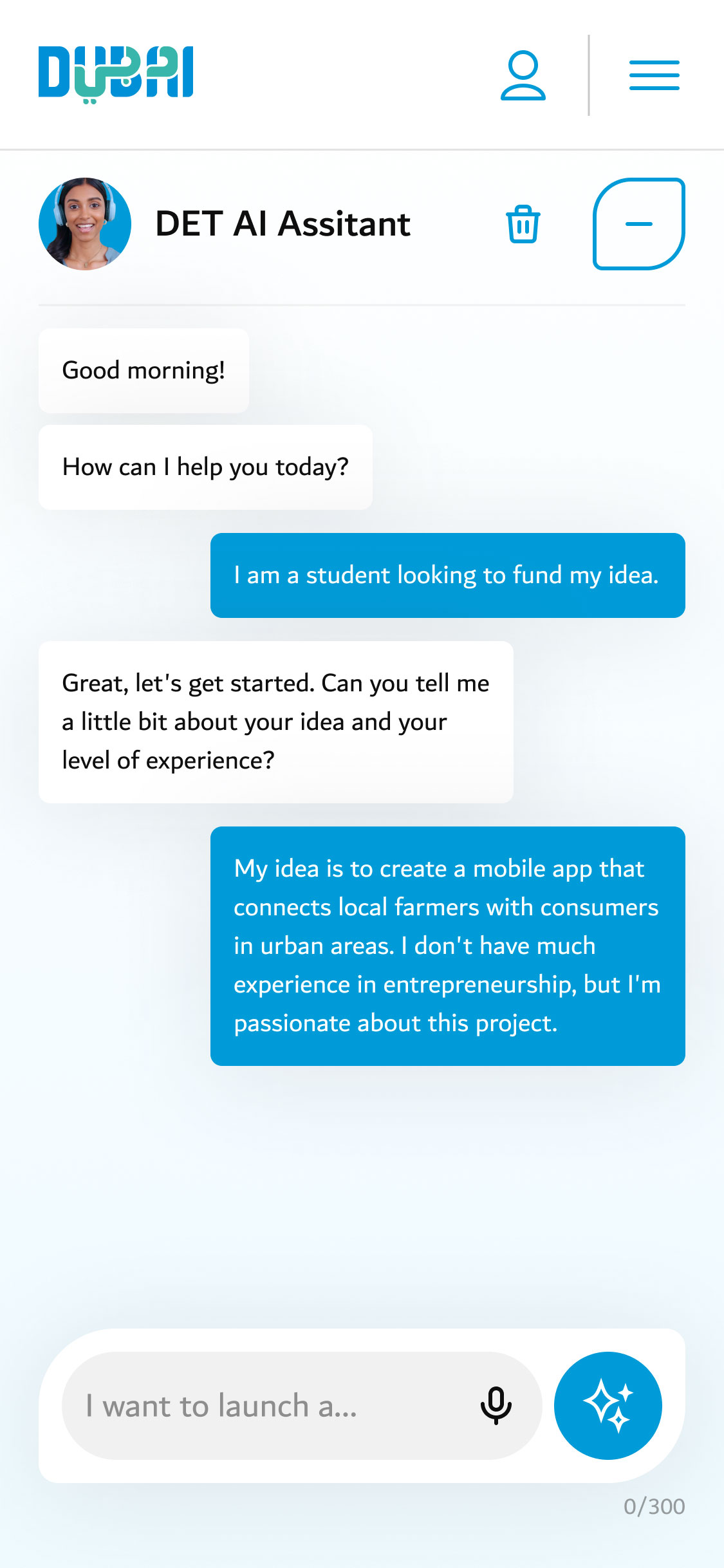Open the user profile icon

523,75
